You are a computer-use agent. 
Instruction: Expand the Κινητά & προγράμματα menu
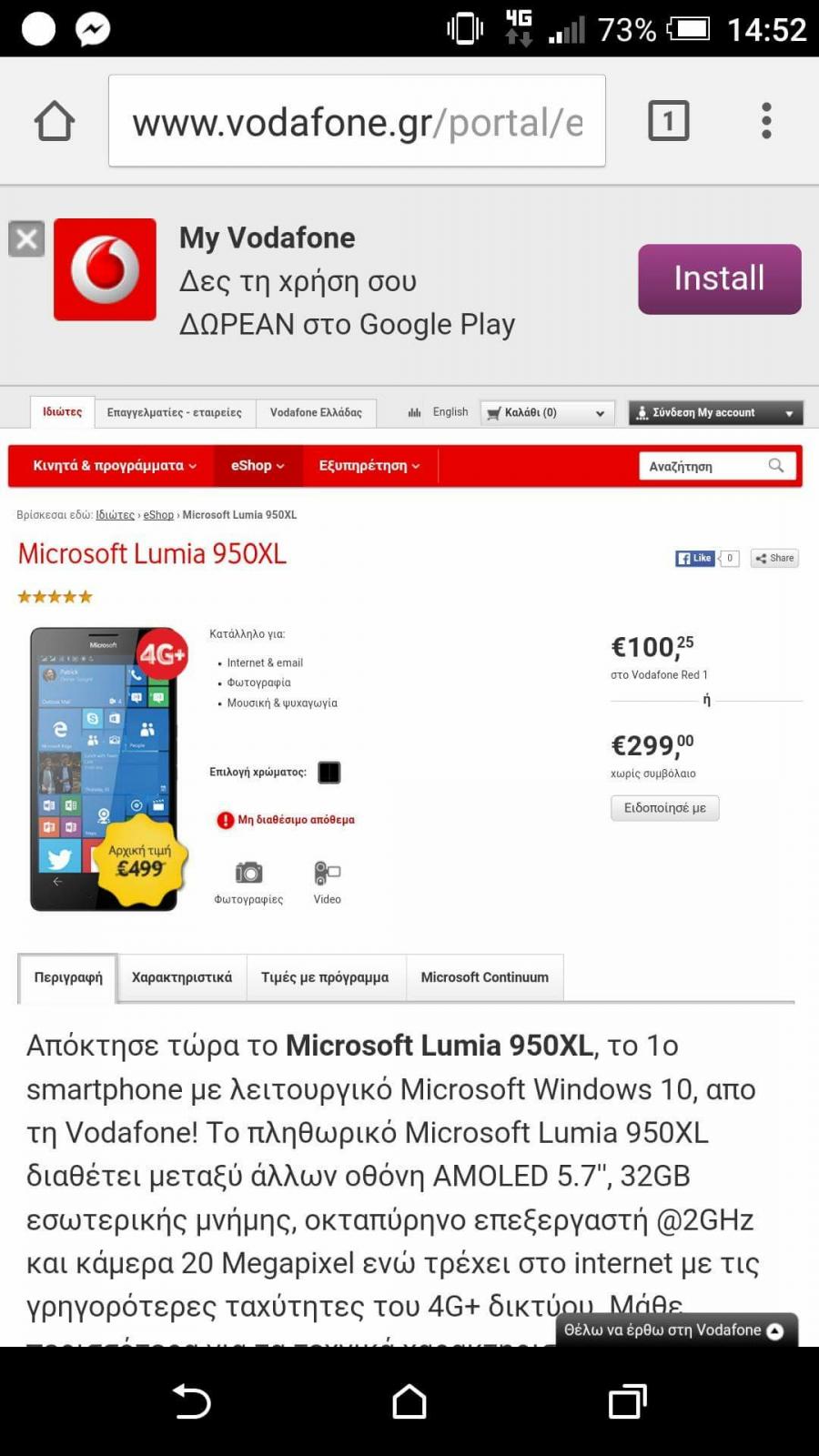click(115, 466)
